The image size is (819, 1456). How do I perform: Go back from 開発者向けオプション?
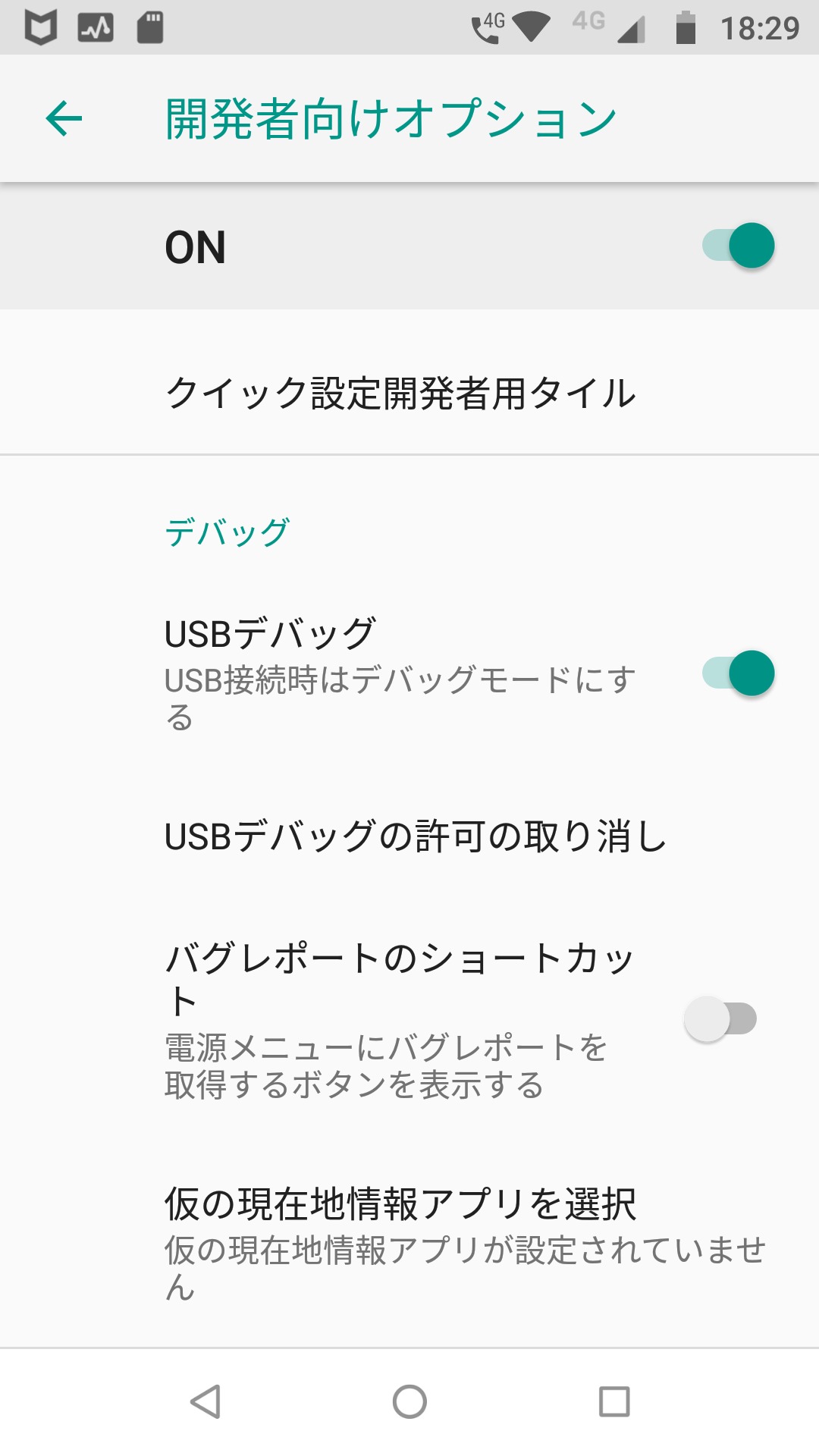[64, 118]
